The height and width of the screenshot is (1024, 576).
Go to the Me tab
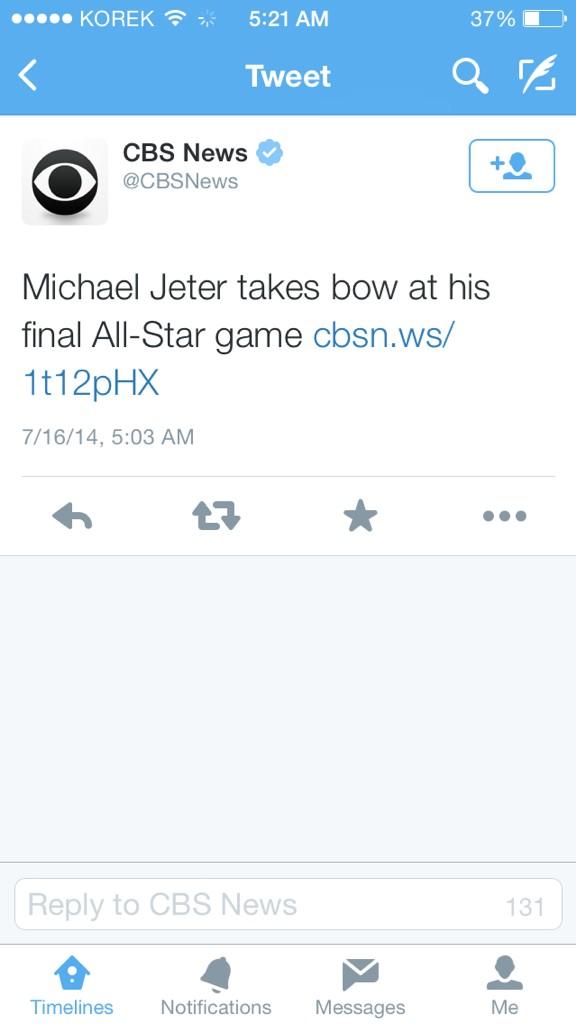click(x=505, y=986)
